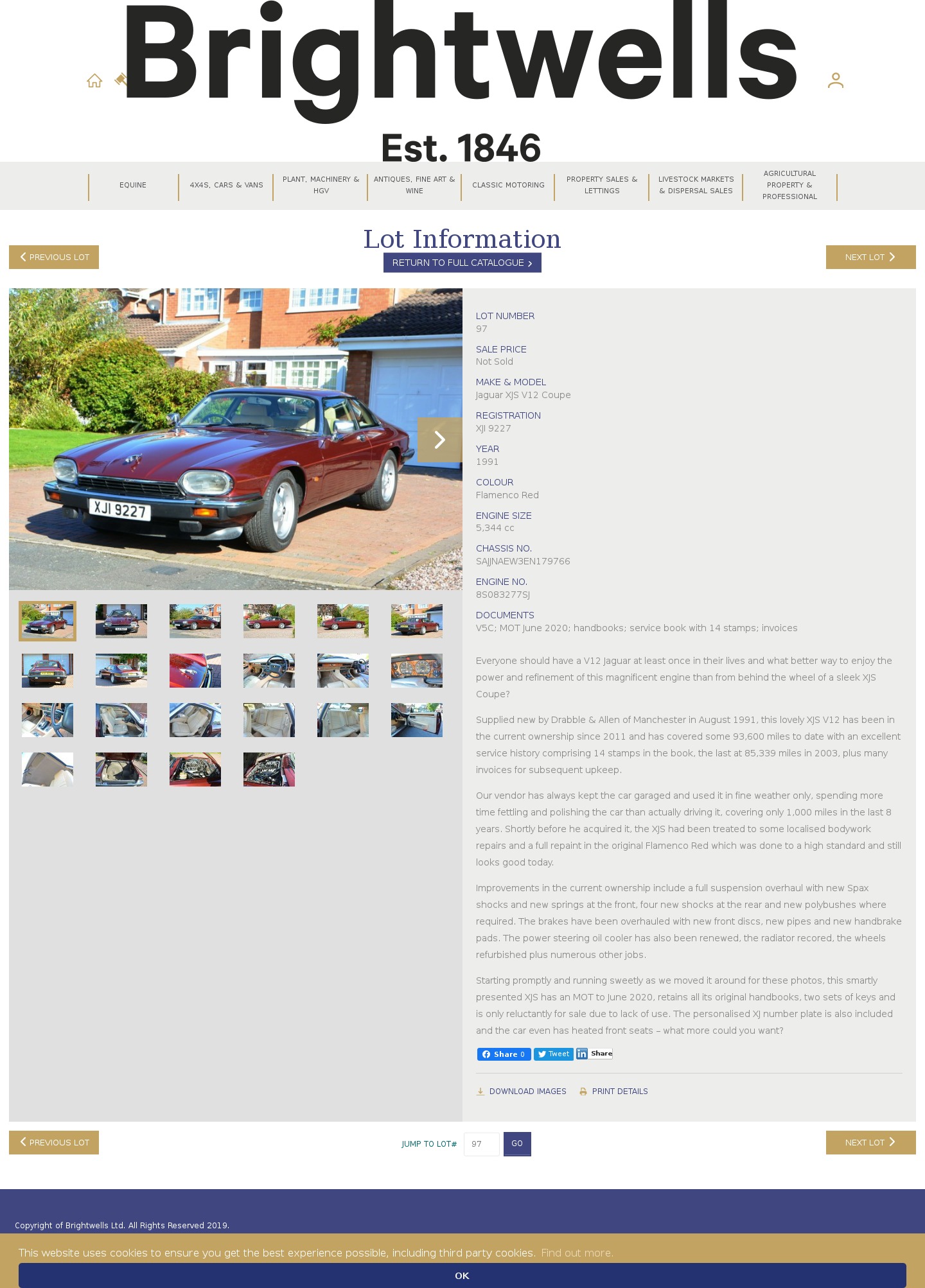Tweet this lot
The image size is (925, 1288).
pos(553,1054)
